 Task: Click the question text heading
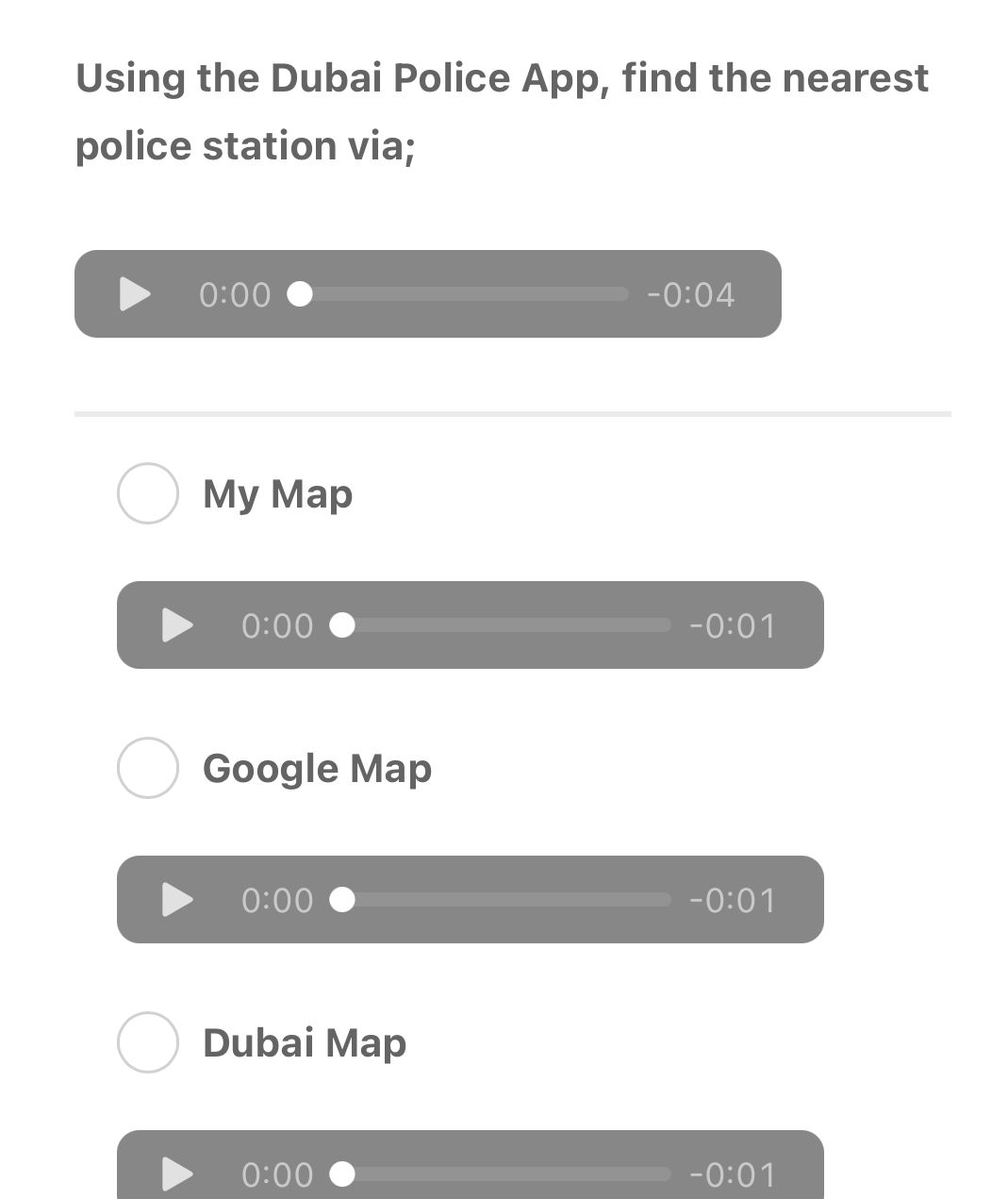tap(502, 110)
